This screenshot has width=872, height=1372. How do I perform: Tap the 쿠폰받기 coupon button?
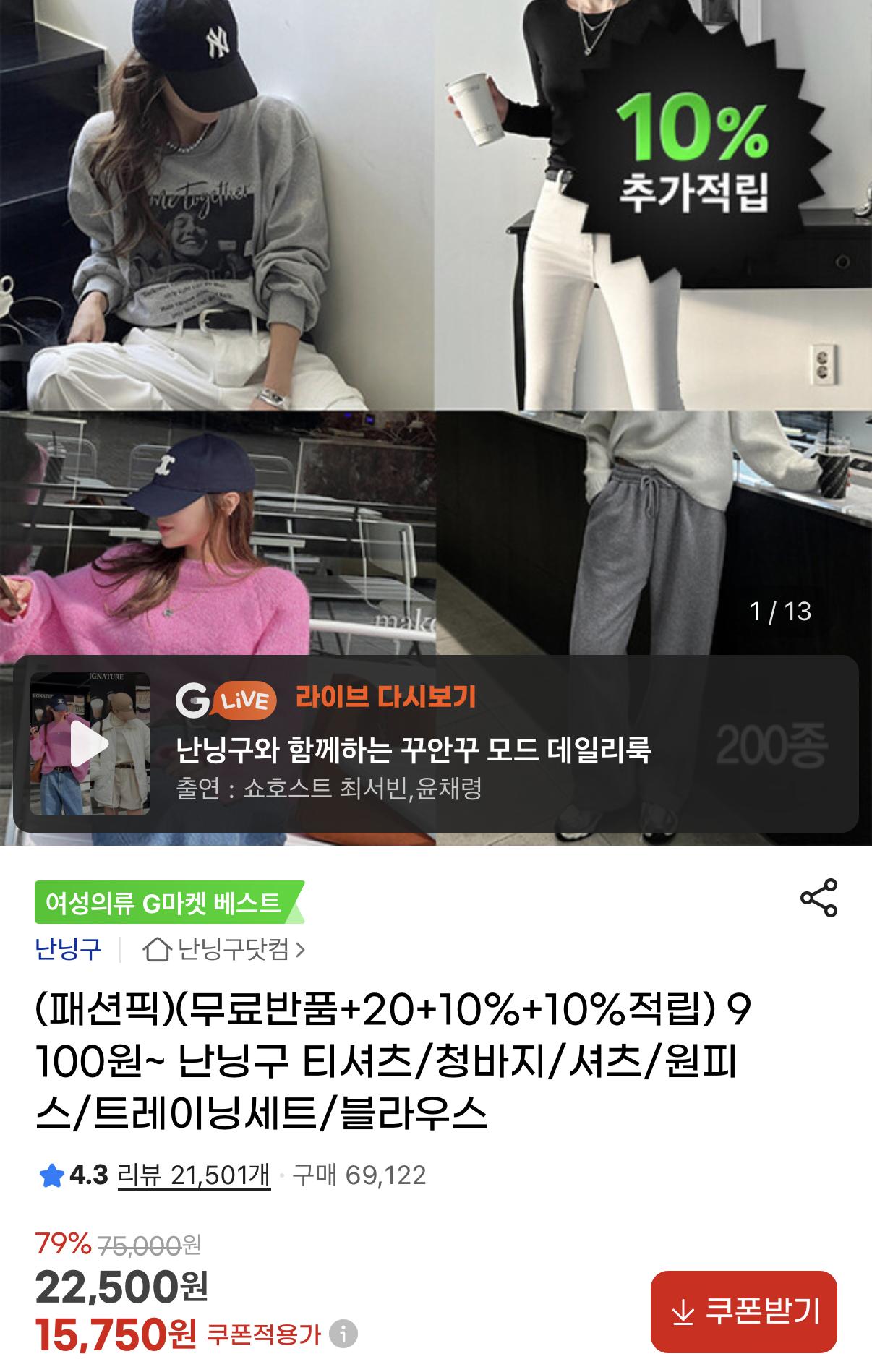[x=743, y=1311]
